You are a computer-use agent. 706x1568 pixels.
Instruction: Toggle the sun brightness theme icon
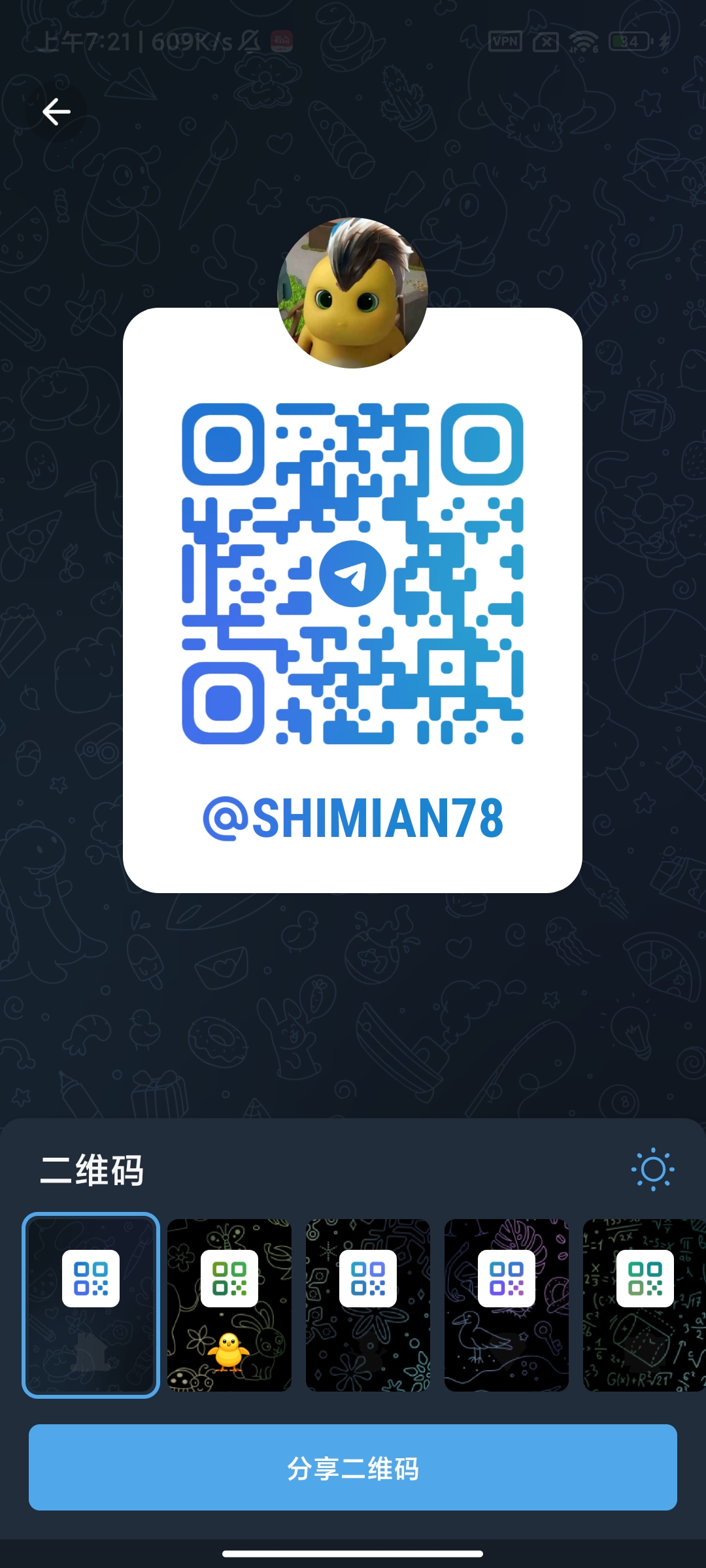(652, 1169)
